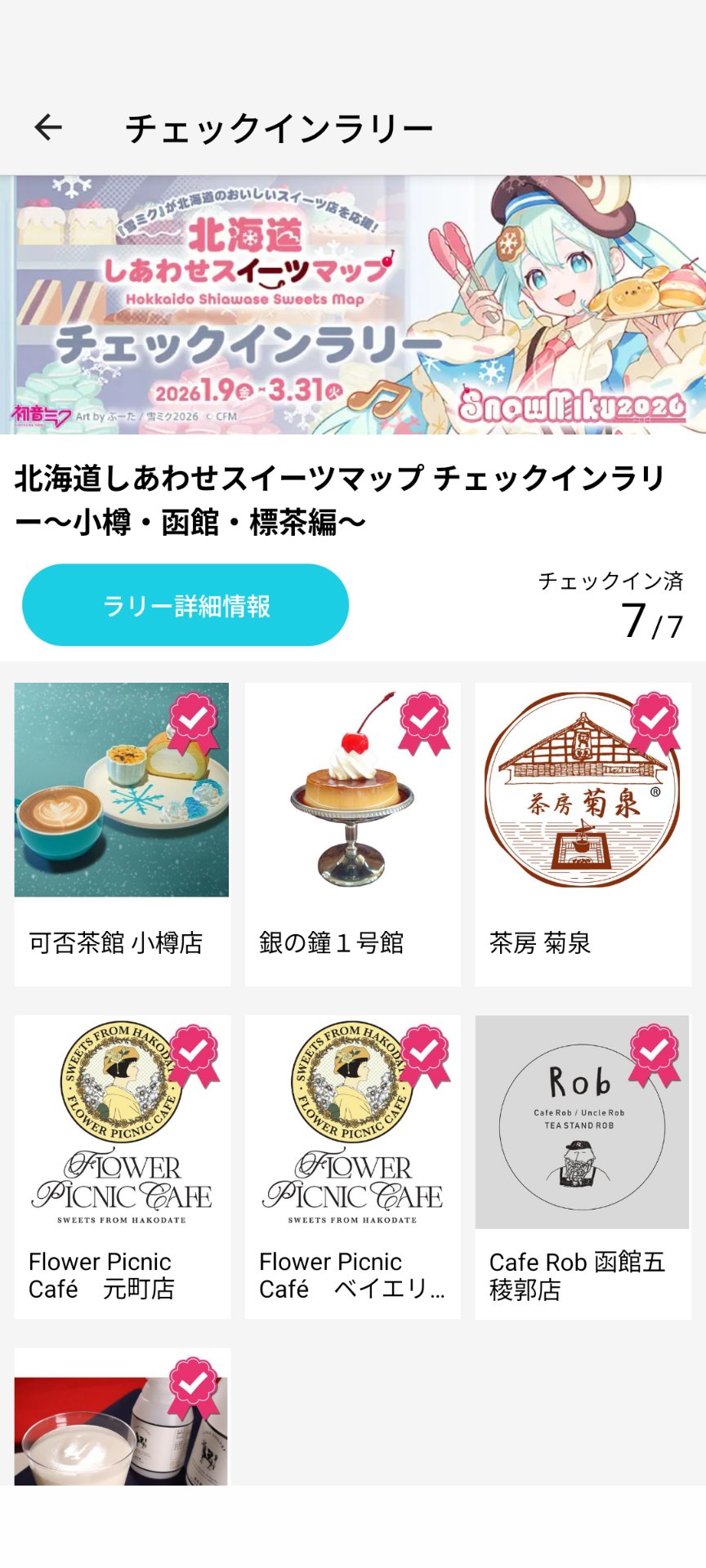Go back from チェックインラリー screen
Viewport: 706px width, 1568px height.
tap(48, 127)
